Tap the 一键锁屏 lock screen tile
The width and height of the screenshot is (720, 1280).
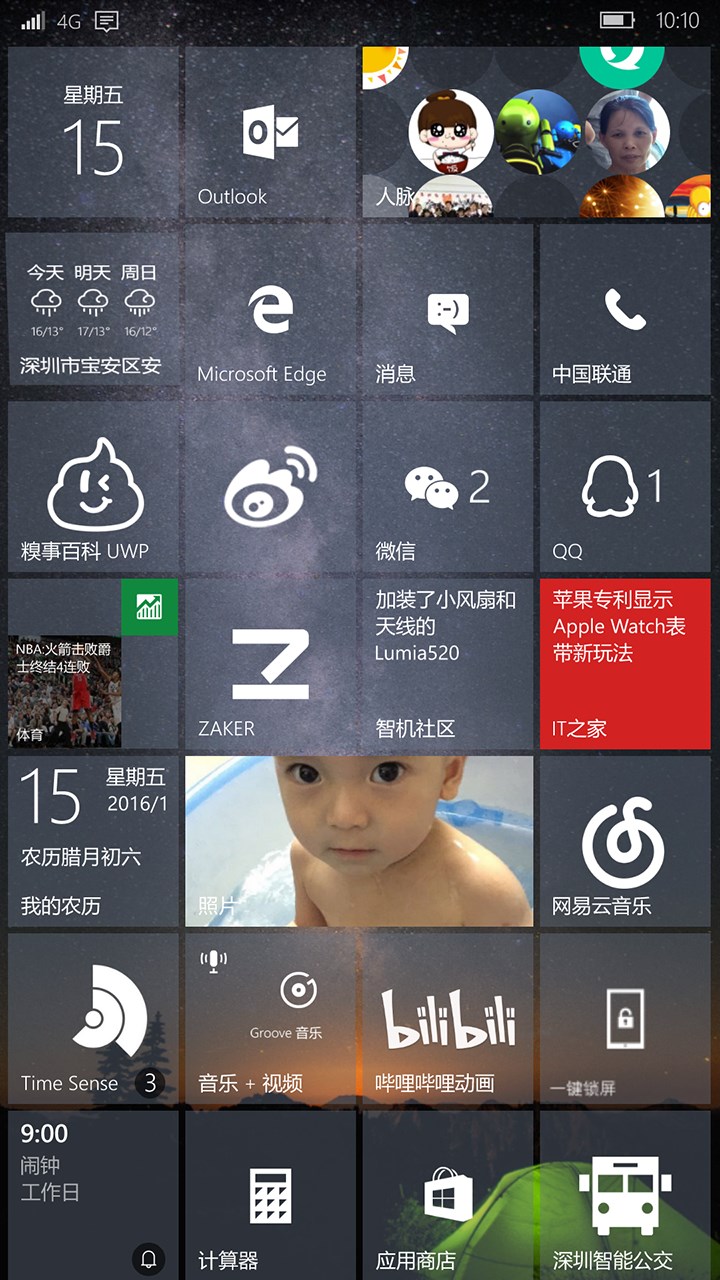pos(625,1019)
